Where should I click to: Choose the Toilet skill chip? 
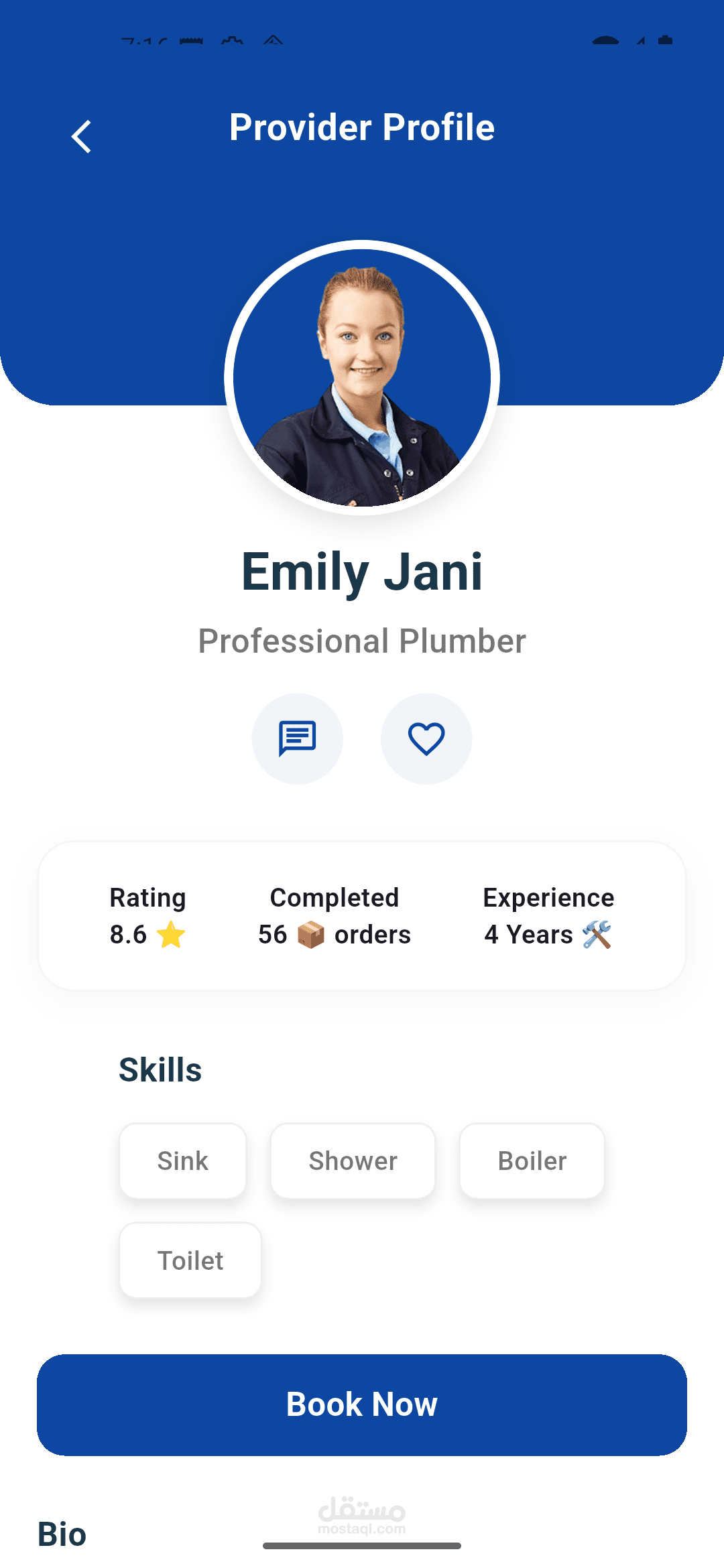coord(190,1260)
